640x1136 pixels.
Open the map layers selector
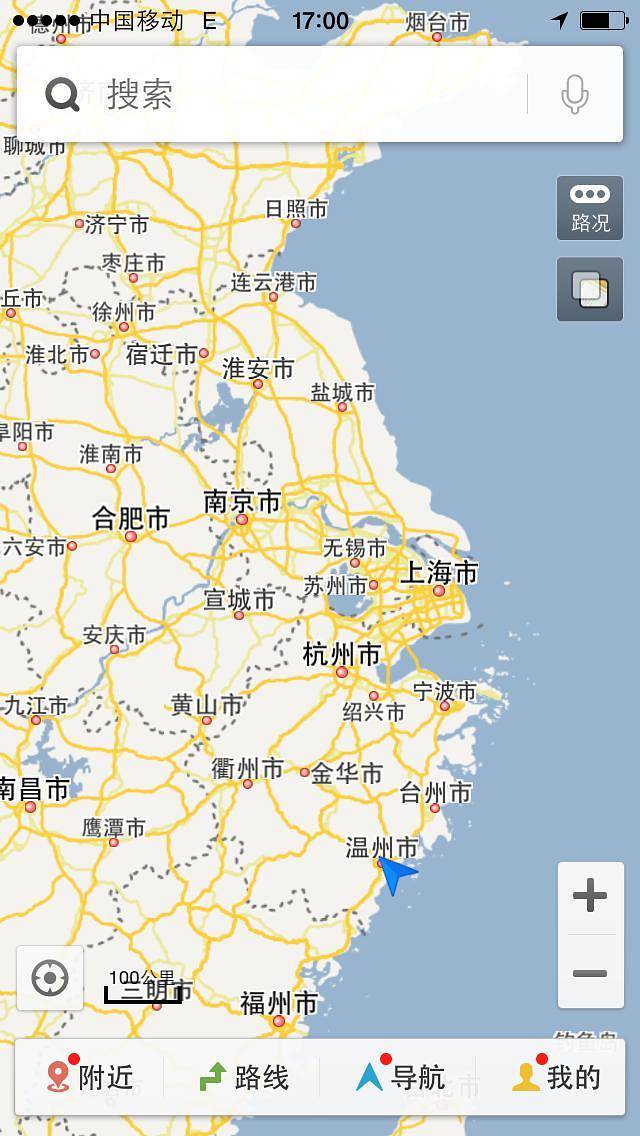tap(590, 290)
